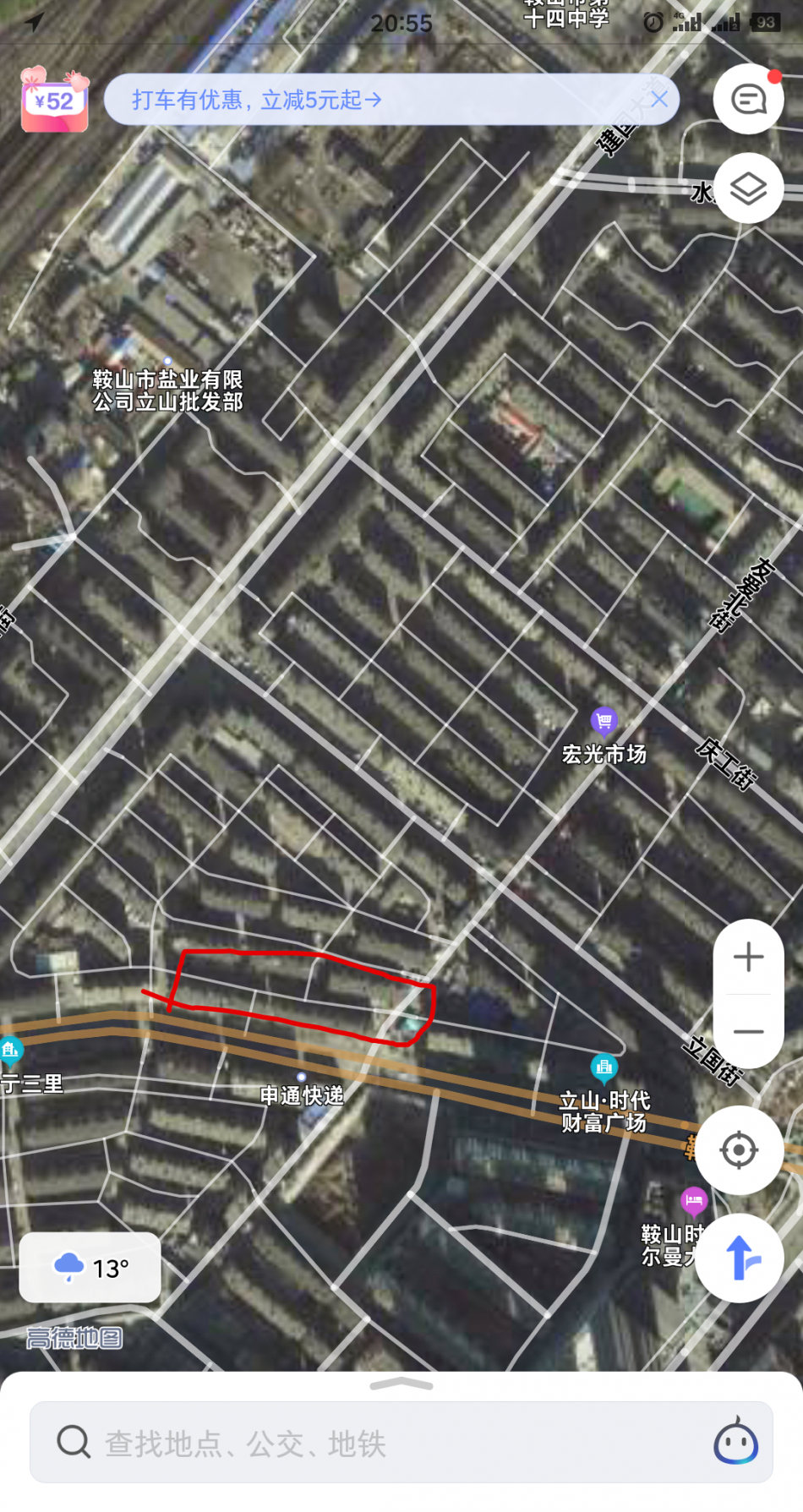Image resolution: width=803 pixels, height=1512 pixels.
Task: Open the 13° weather card
Action: [90, 1268]
